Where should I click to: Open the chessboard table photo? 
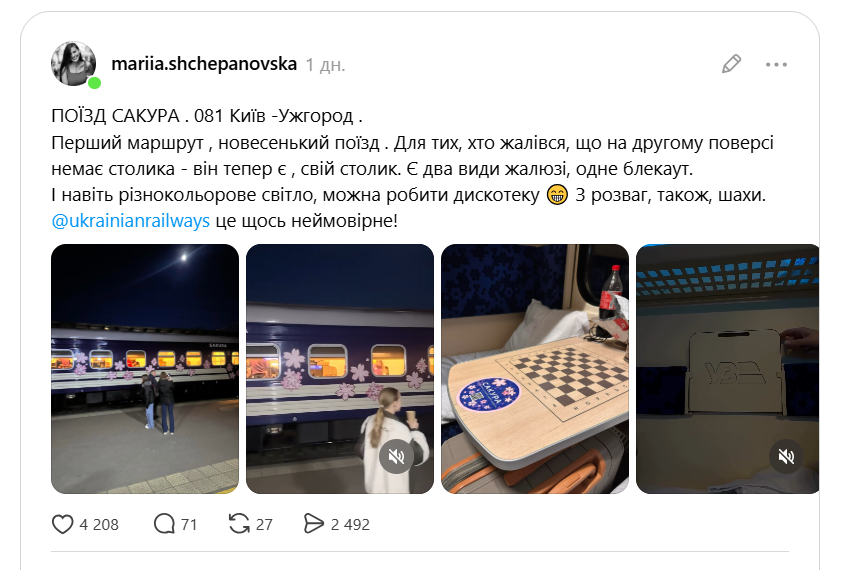pyautogui.click(x=534, y=368)
